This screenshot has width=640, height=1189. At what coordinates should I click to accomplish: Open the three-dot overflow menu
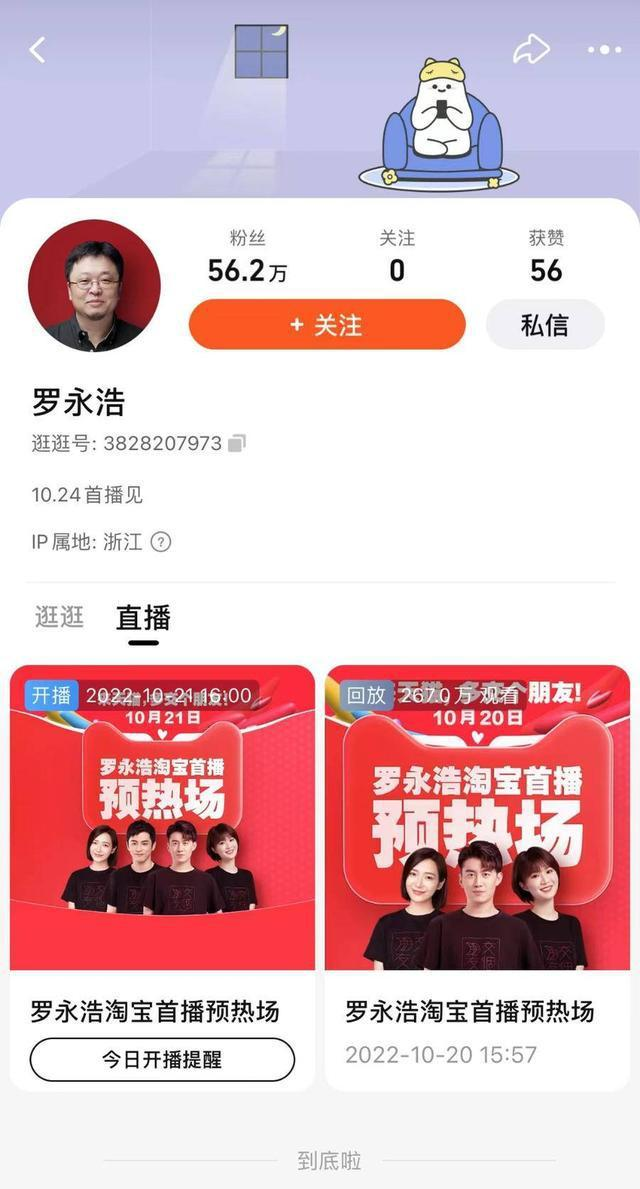(x=604, y=49)
